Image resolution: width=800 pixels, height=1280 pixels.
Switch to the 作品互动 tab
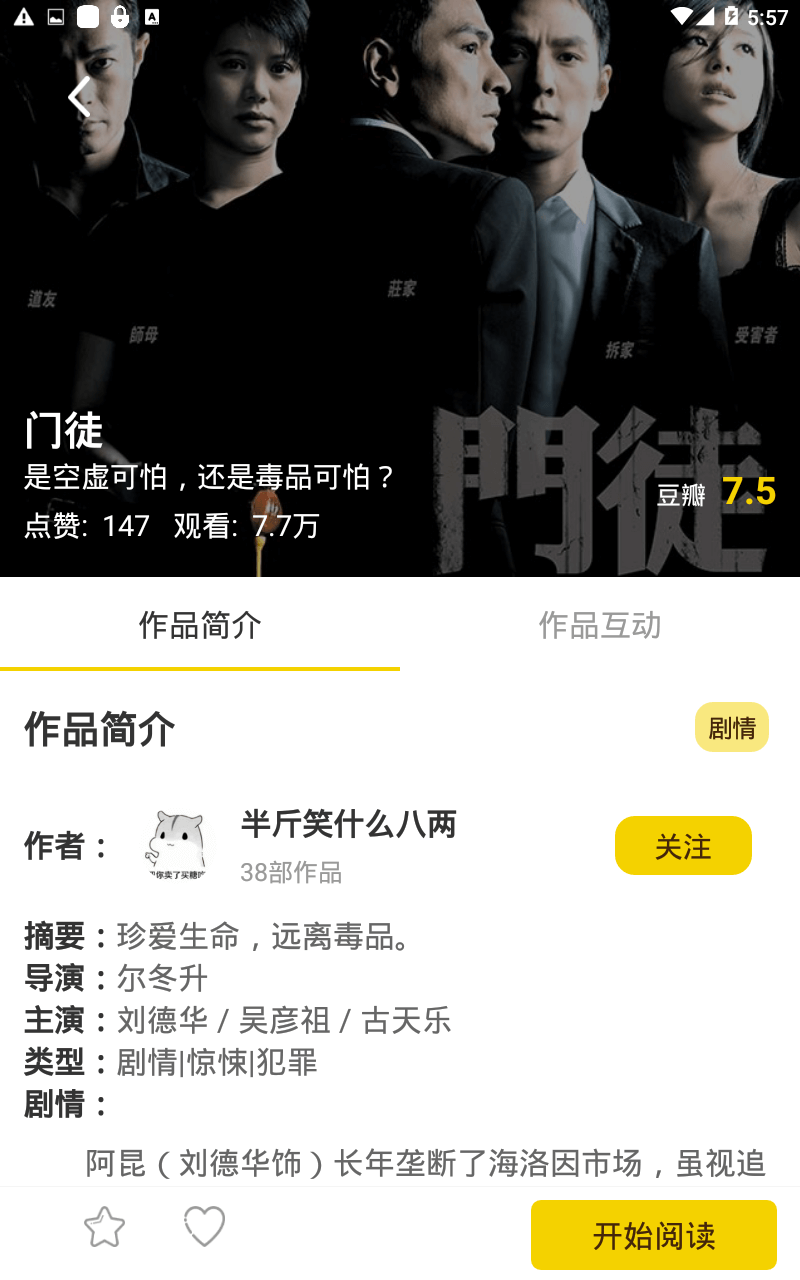click(600, 625)
